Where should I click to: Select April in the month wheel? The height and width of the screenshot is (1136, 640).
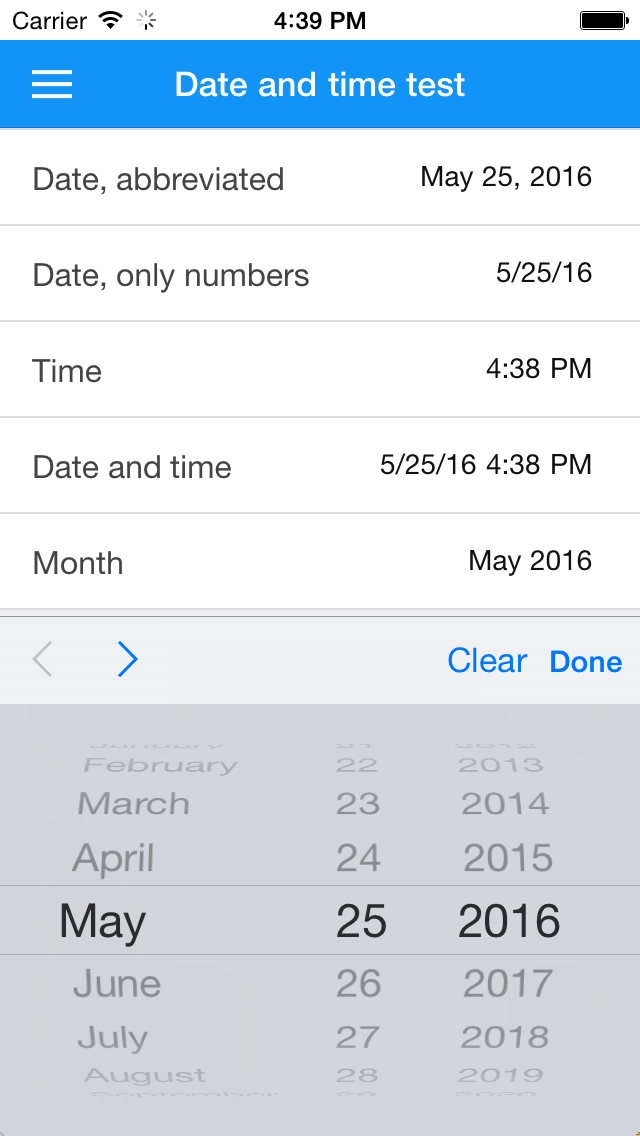click(x=113, y=859)
